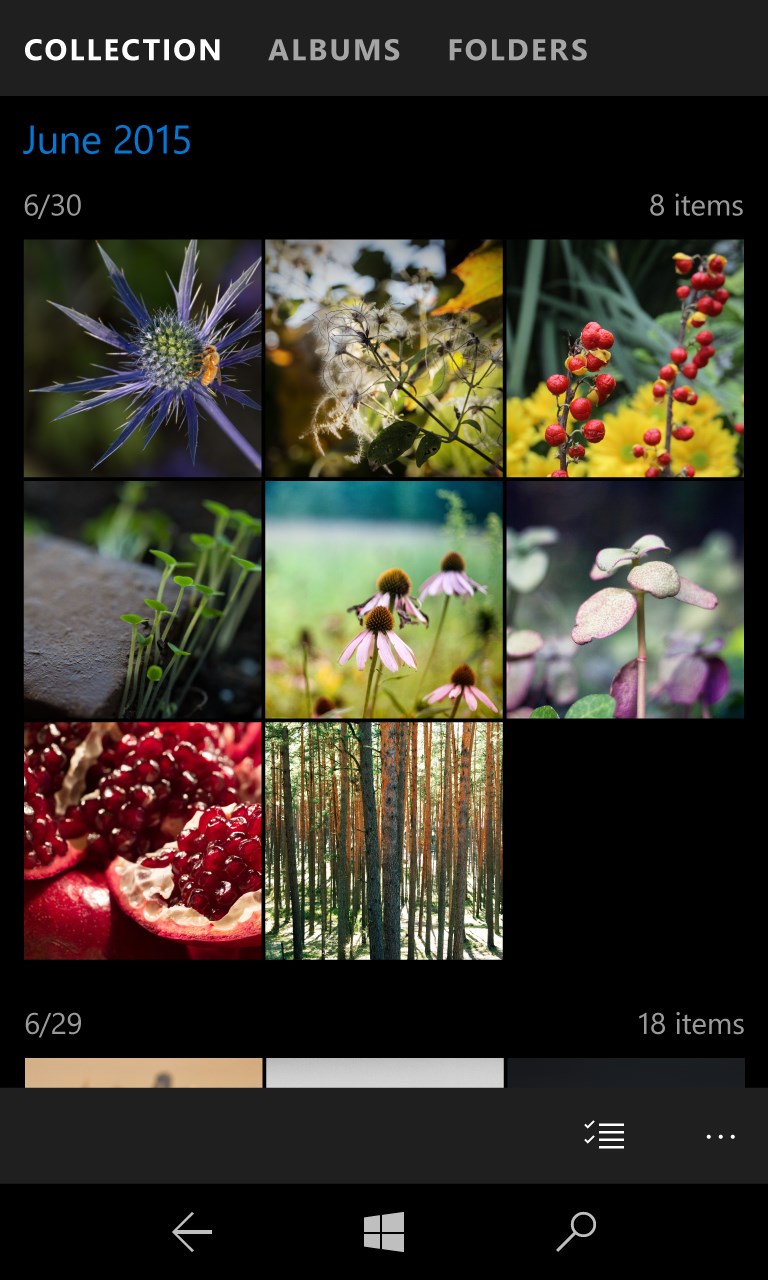Switch to the Folders tab
This screenshot has height=1280, width=768.
517,50
